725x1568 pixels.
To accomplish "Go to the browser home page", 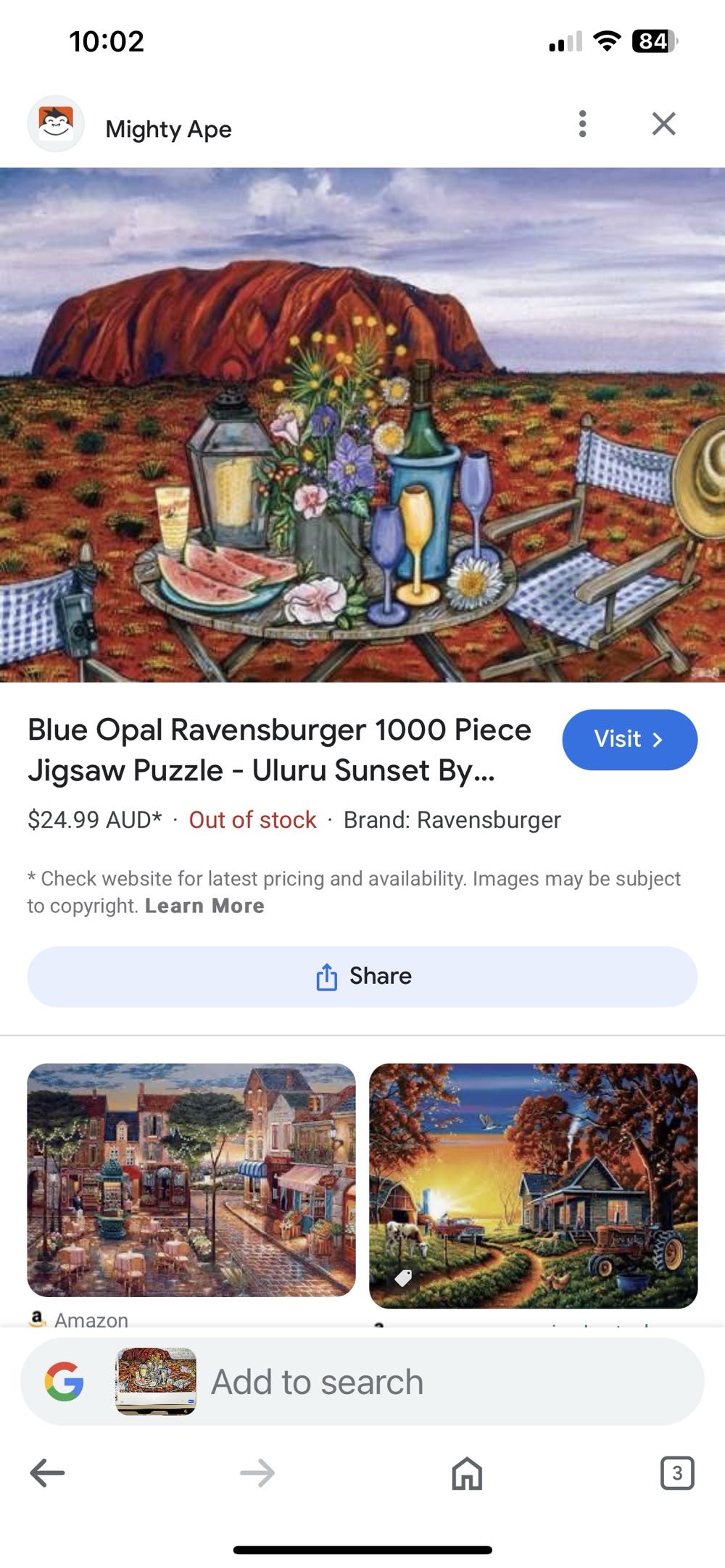I will [x=467, y=1473].
